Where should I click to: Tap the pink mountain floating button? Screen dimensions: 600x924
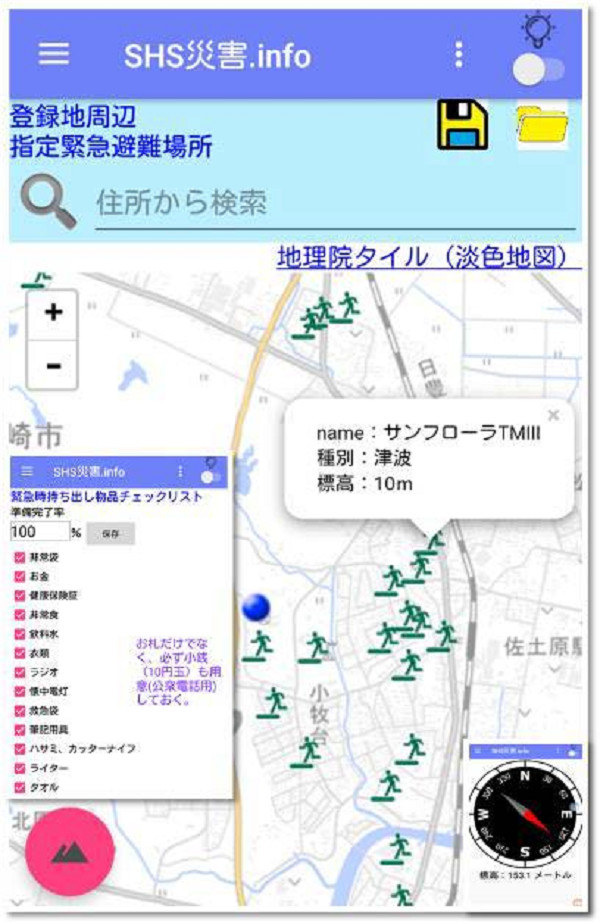tap(69, 851)
